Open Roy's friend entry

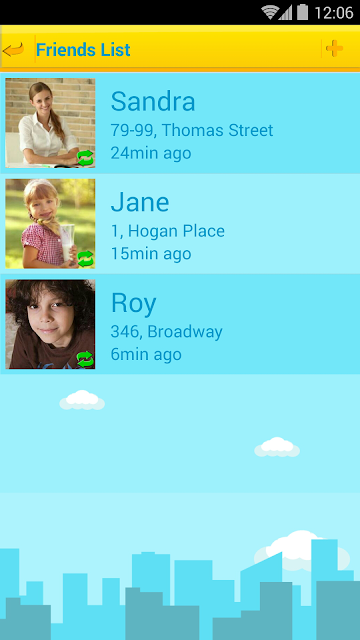click(x=180, y=324)
